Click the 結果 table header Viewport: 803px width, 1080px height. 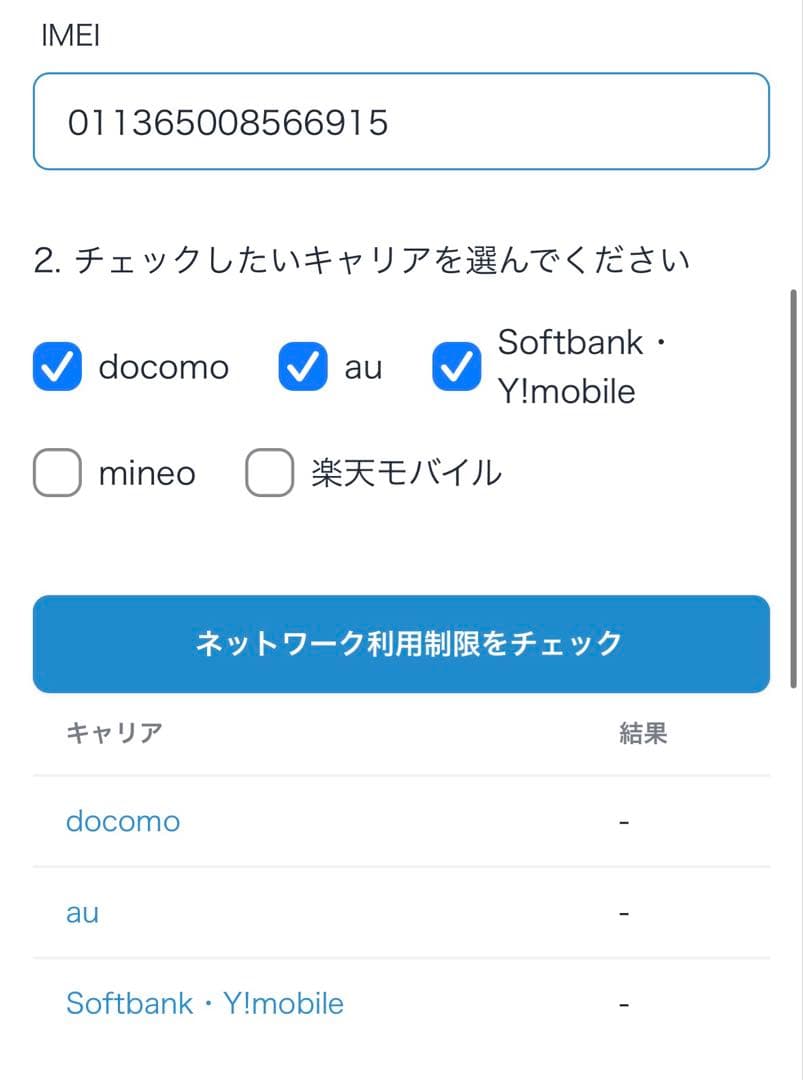(x=643, y=733)
